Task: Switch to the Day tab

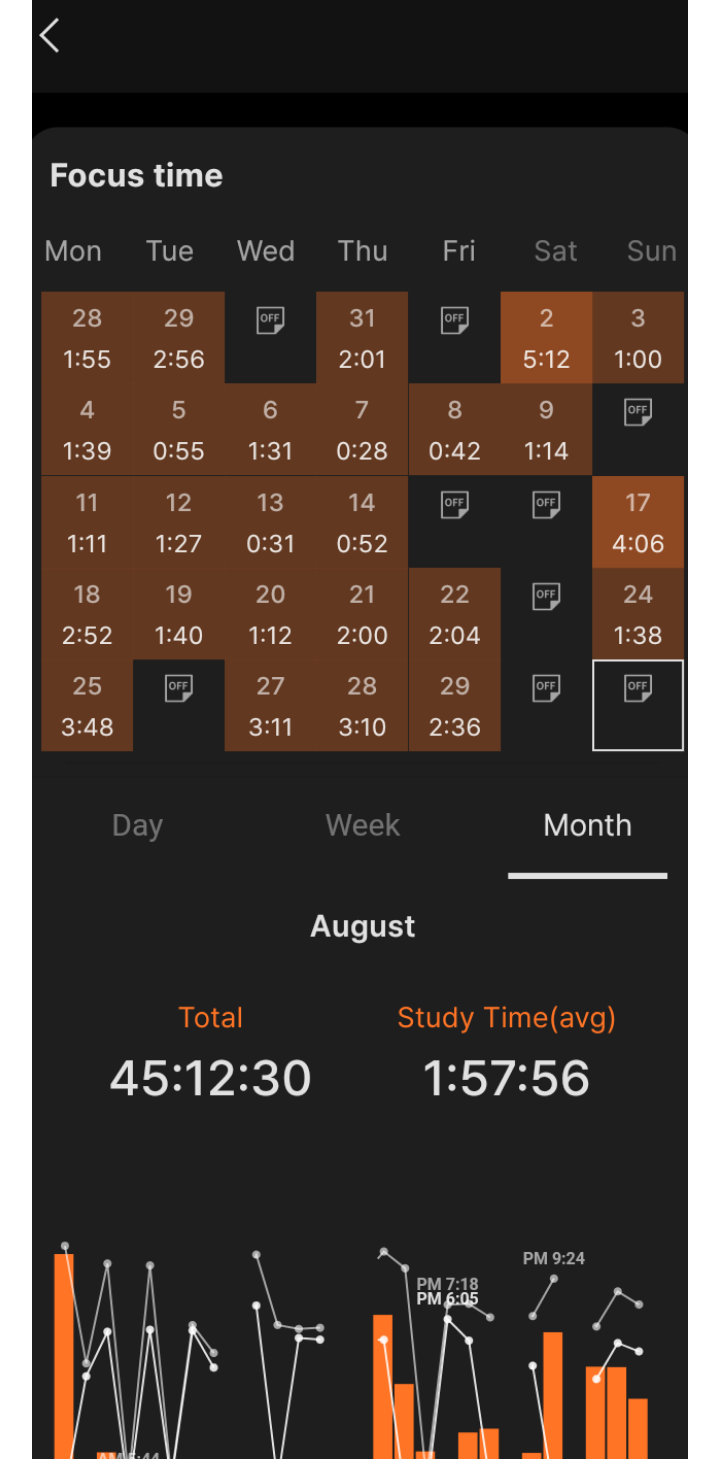Action: tap(137, 825)
